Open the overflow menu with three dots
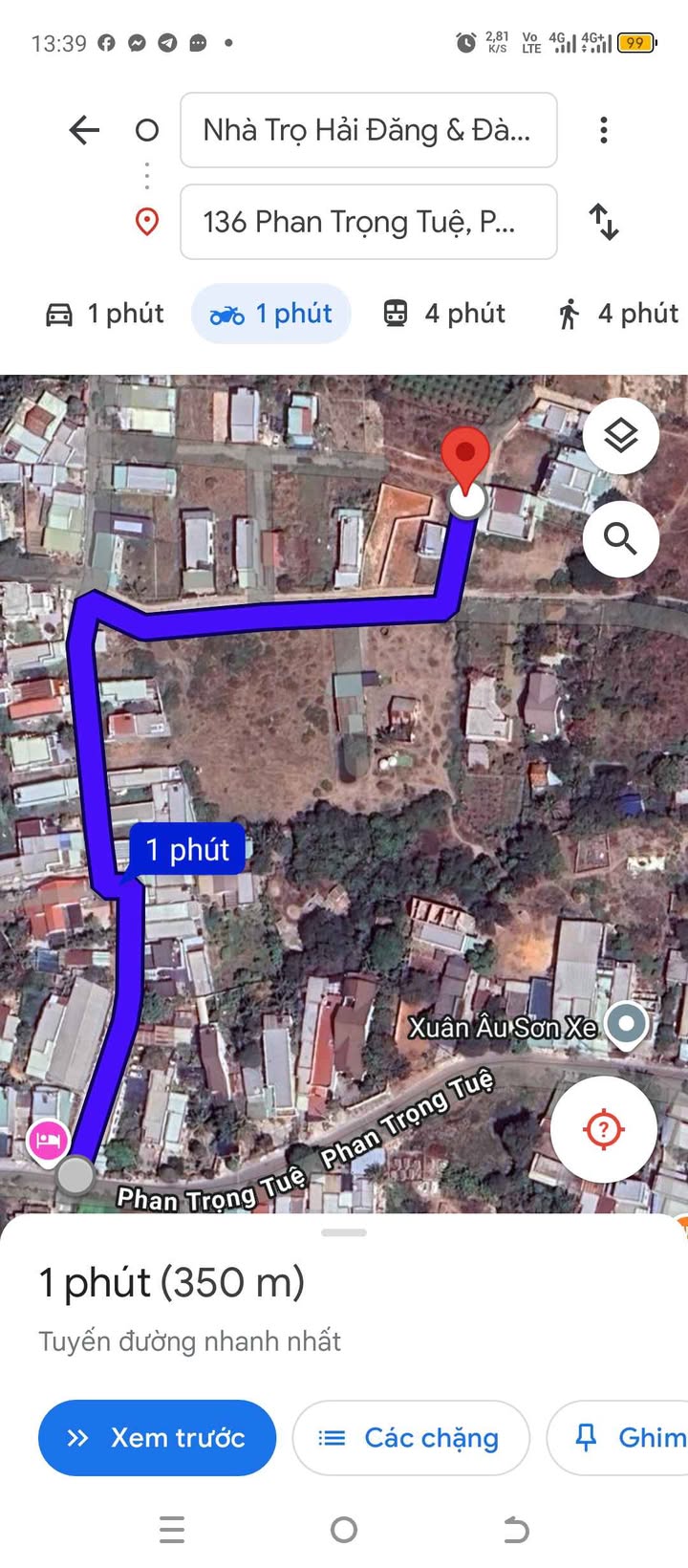The width and height of the screenshot is (688, 1568). click(x=603, y=130)
